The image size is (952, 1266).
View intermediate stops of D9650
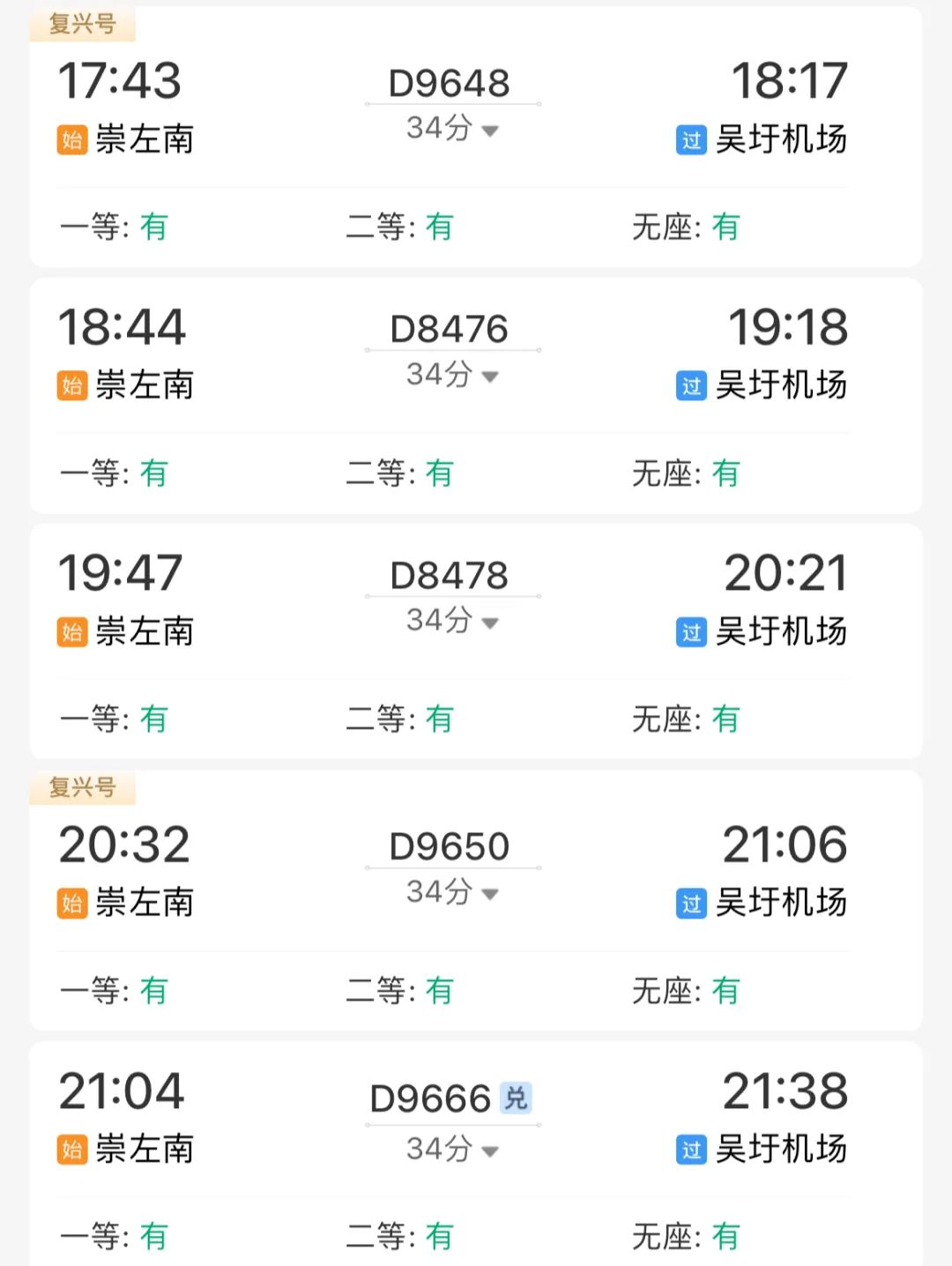452,893
